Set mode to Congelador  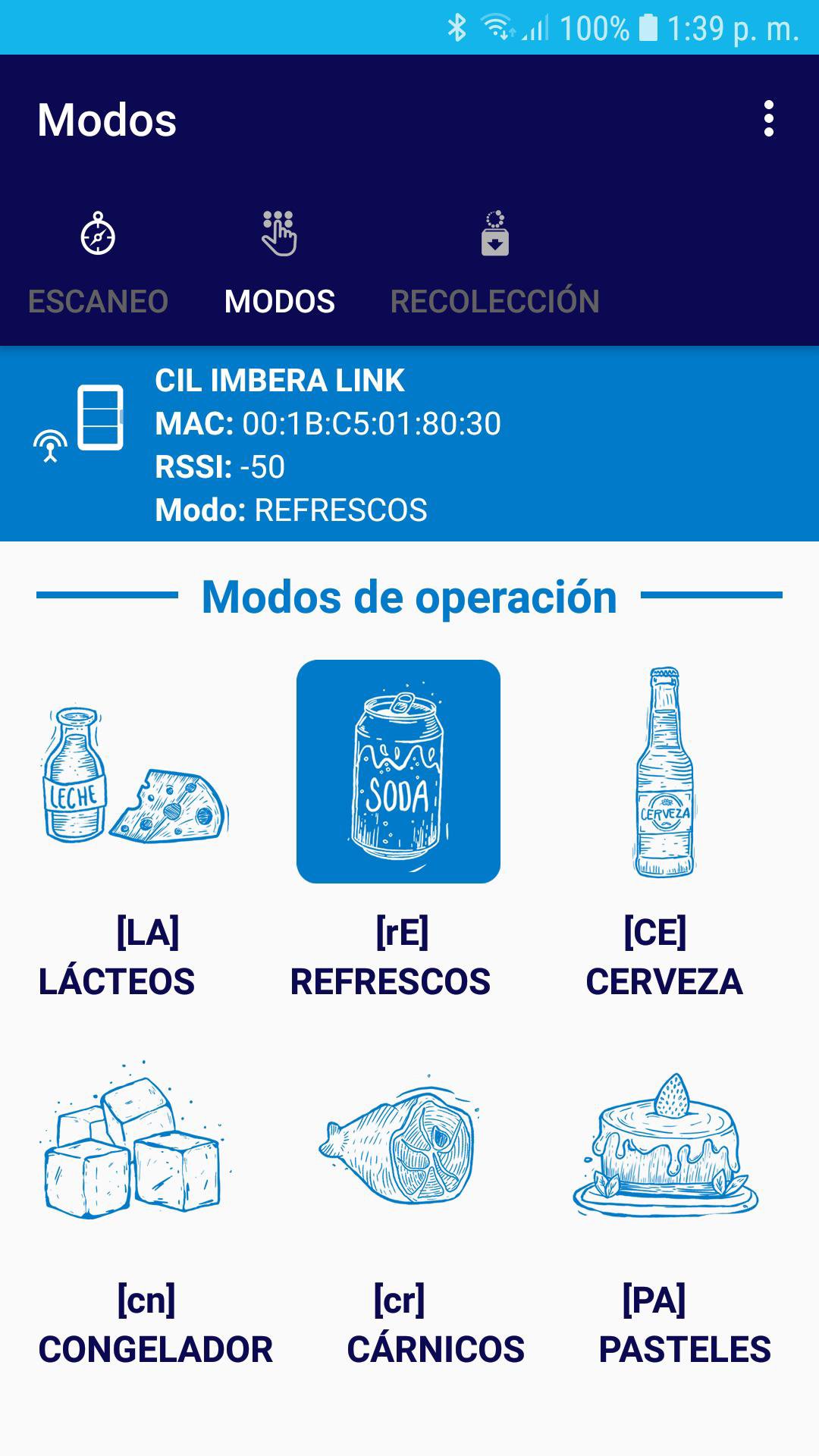click(x=134, y=1141)
